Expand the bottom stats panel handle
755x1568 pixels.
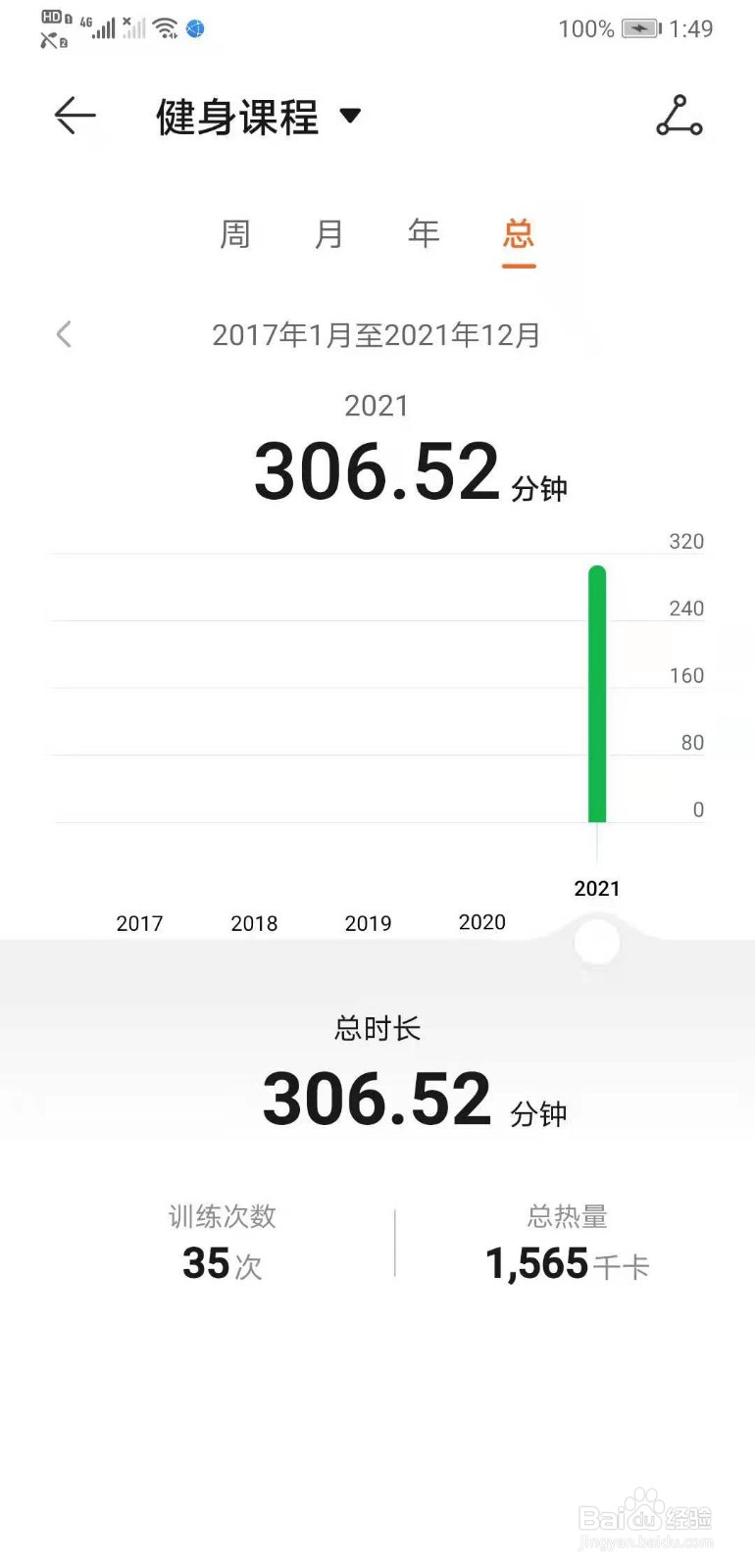[x=597, y=939]
